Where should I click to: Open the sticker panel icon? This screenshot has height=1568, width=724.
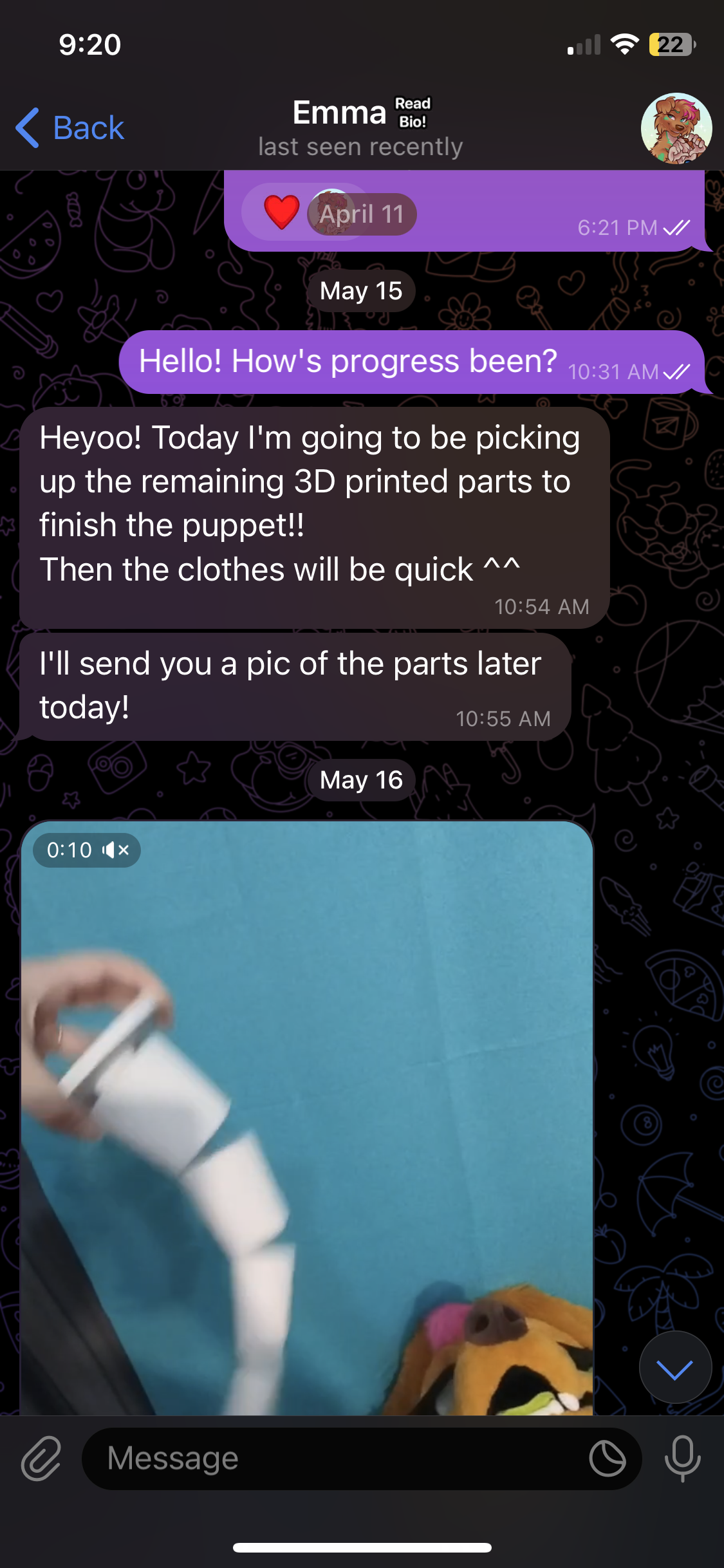click(x=607, y=1459)
